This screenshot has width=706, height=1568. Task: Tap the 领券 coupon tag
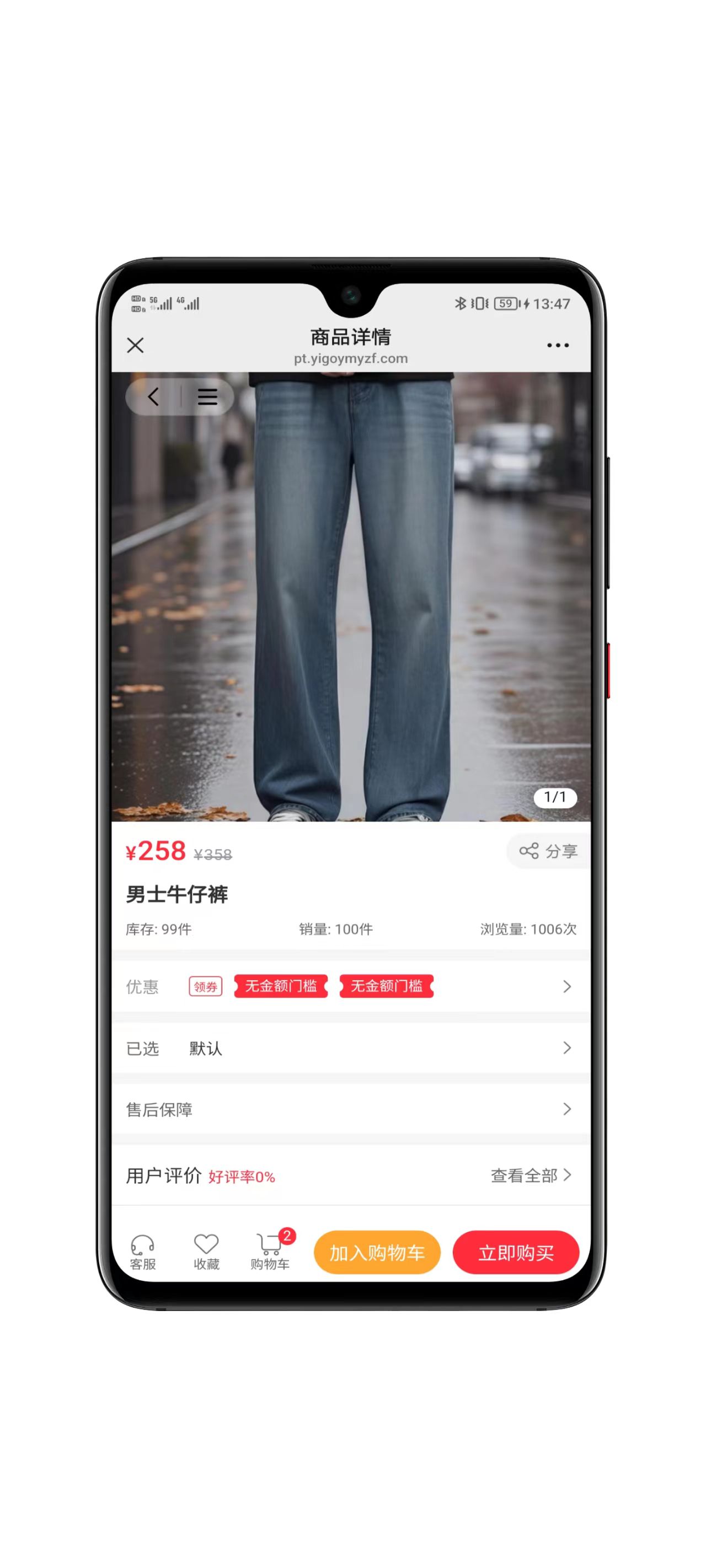pos(205,986)
